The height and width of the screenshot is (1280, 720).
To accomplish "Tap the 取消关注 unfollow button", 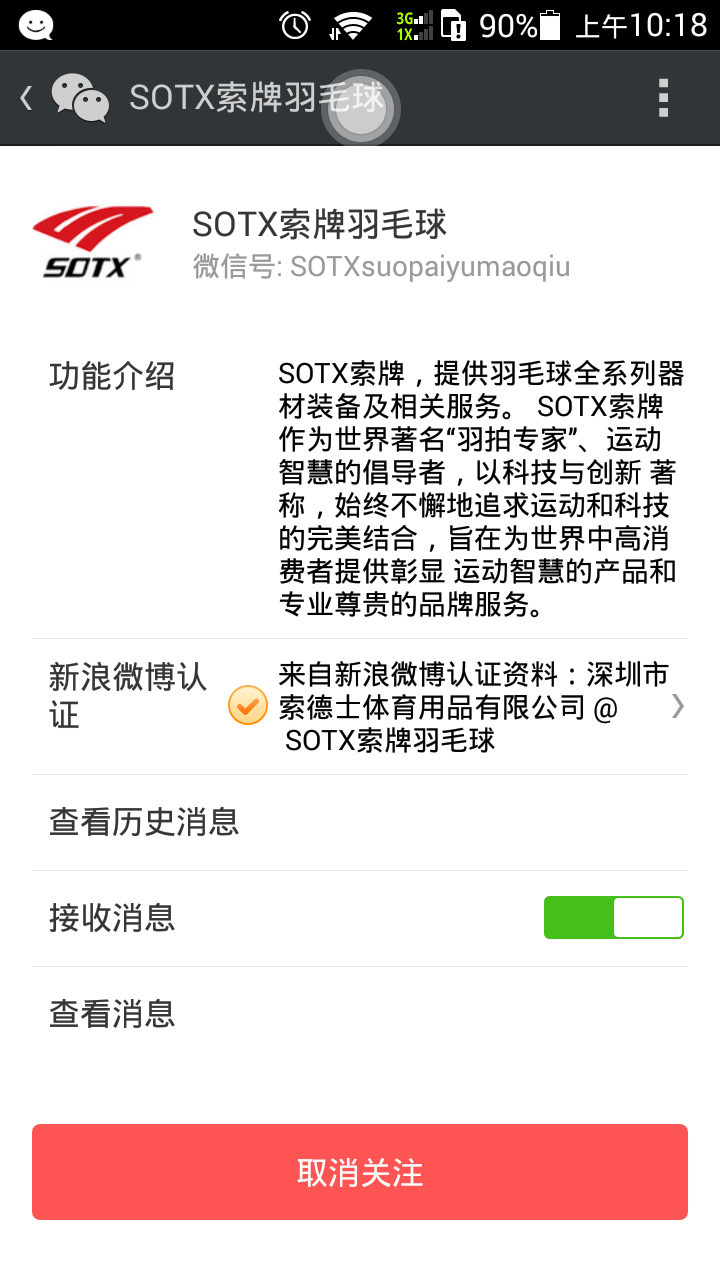I will [360, 1172].
